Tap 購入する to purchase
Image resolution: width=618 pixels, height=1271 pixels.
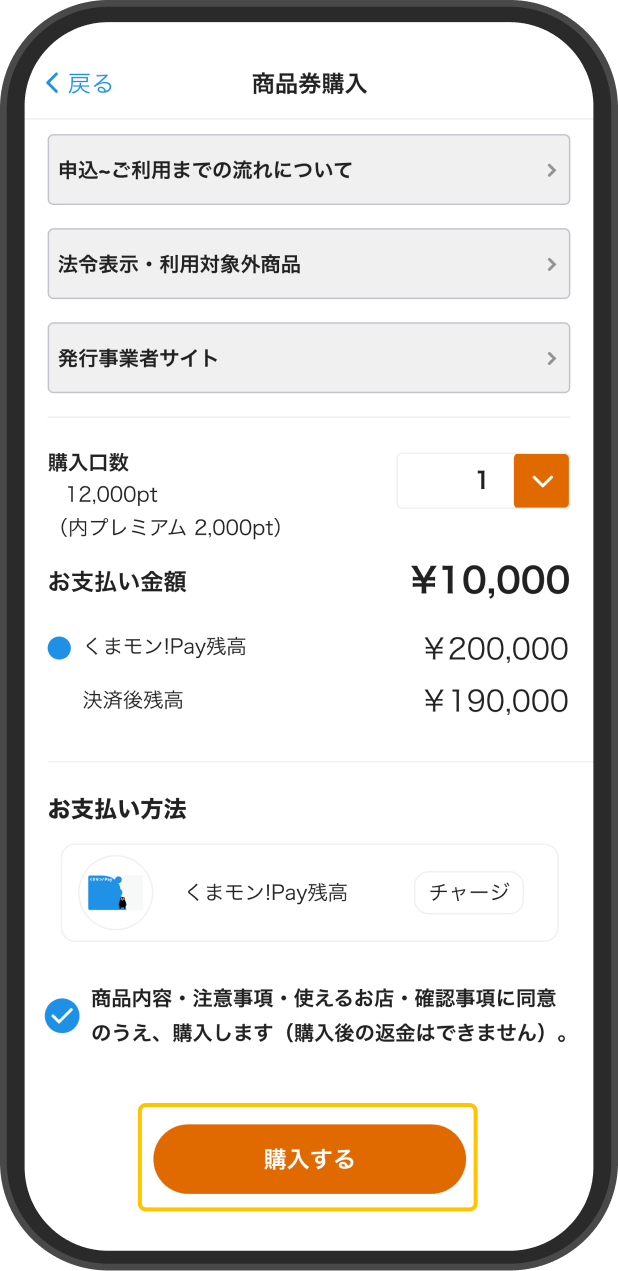click(x=309, y=1158)
